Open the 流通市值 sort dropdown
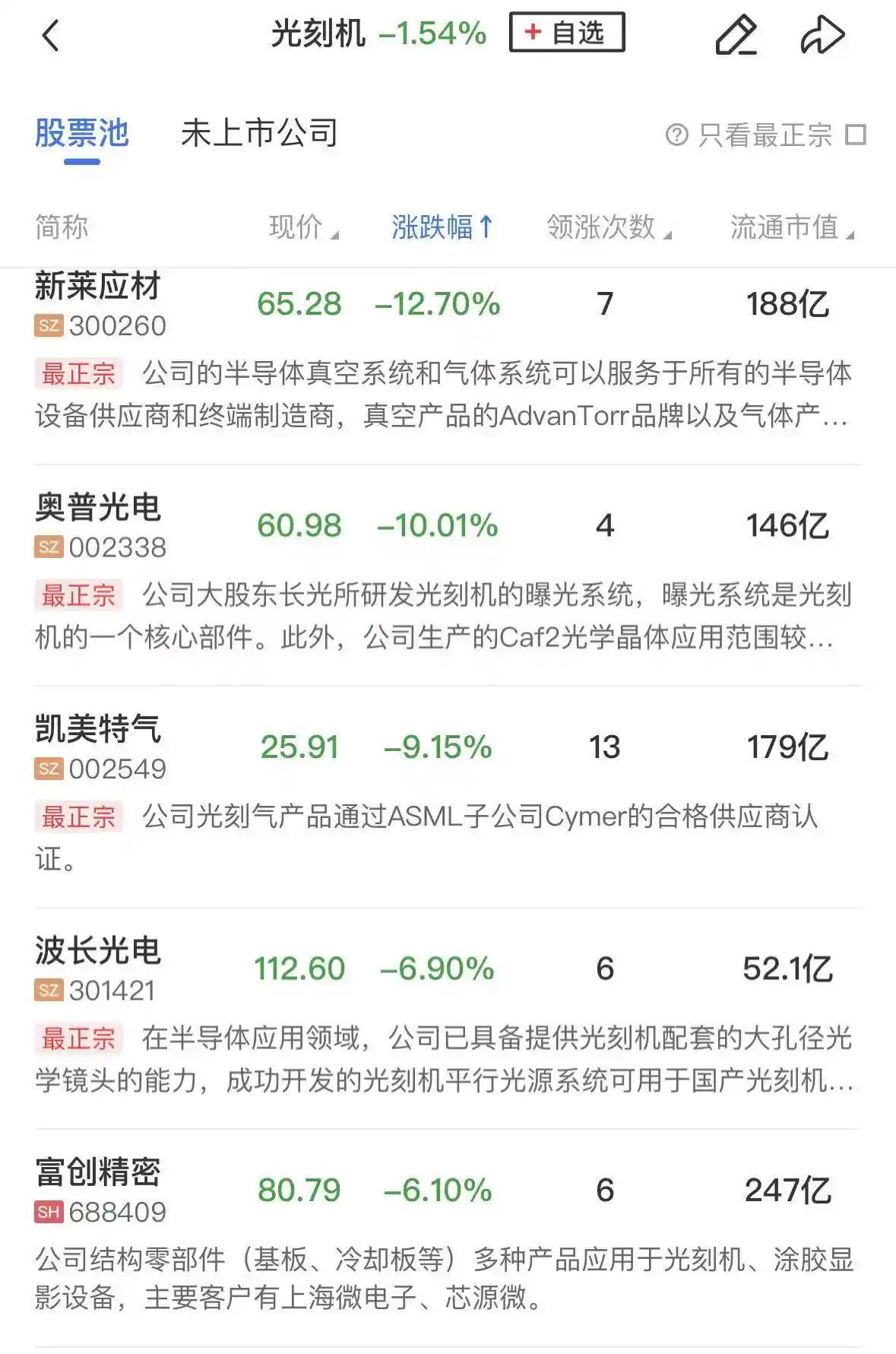 (x=788, y=227)
